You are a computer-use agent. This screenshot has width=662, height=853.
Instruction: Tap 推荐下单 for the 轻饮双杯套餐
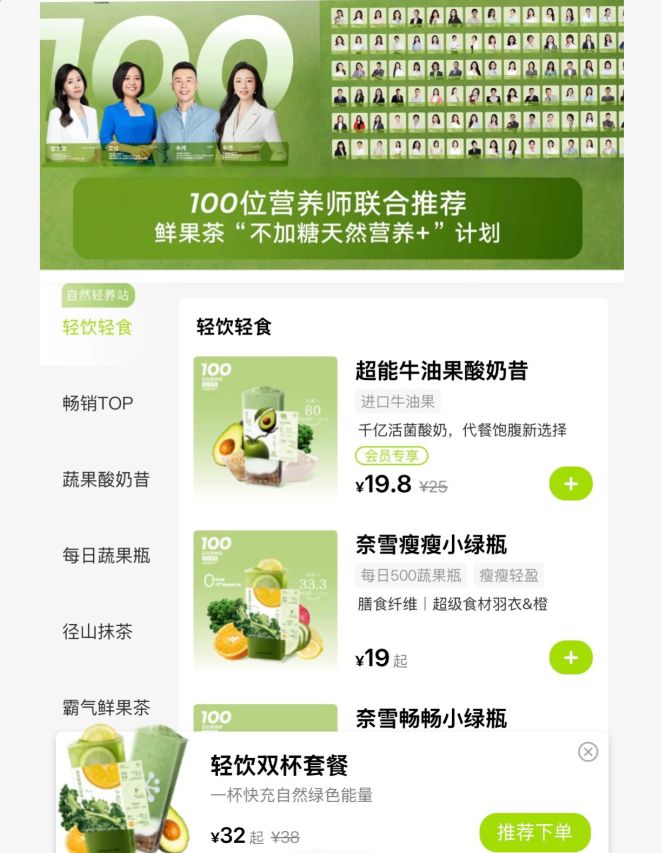click(x=534, y=832)
